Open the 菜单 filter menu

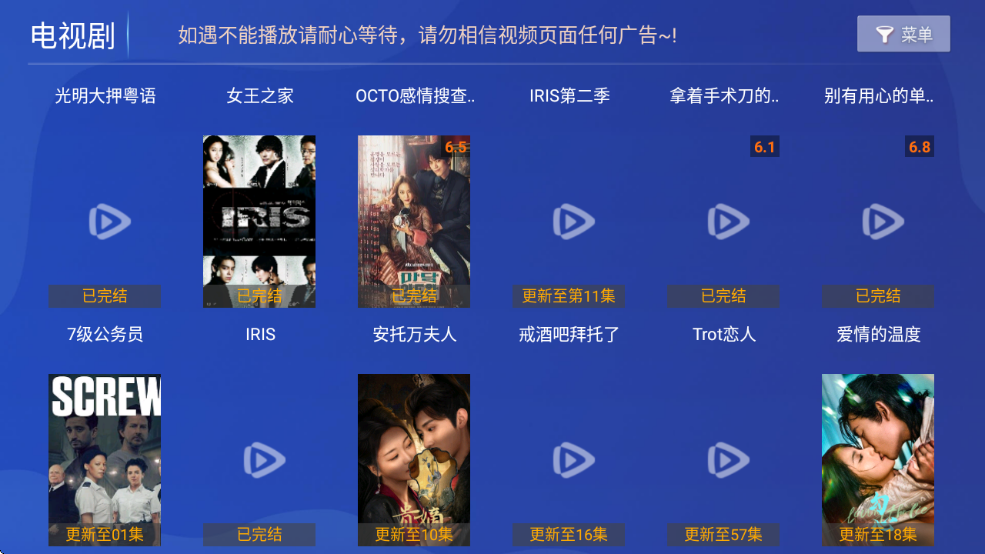(903, 34)
